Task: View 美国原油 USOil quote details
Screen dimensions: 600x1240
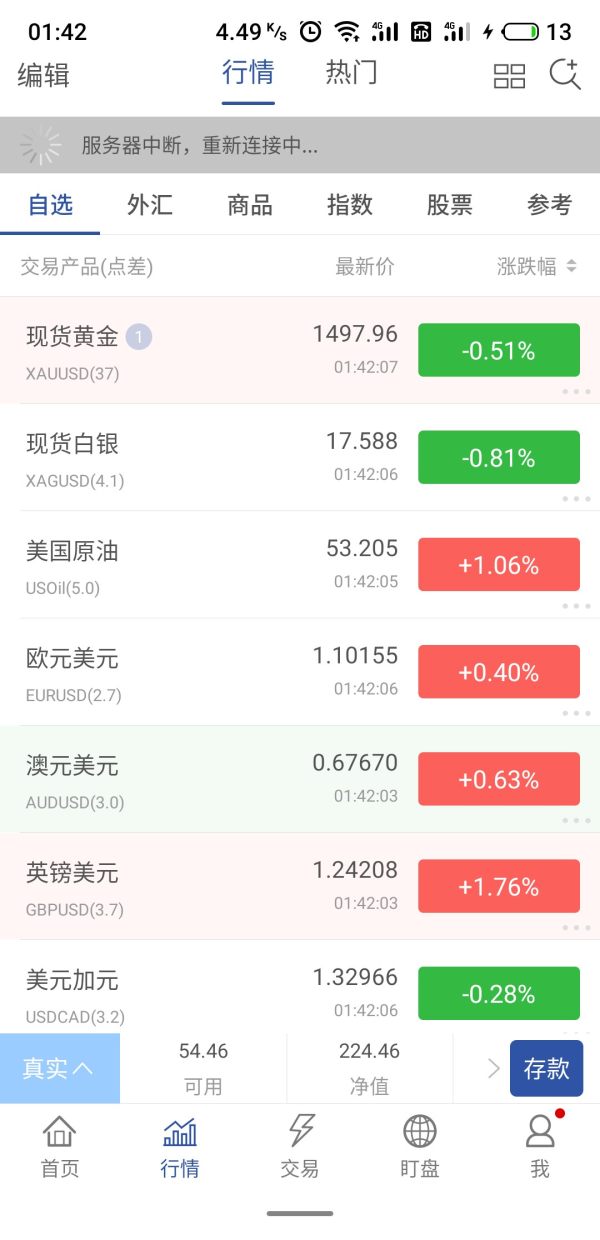Action: [x=200, y=564]
